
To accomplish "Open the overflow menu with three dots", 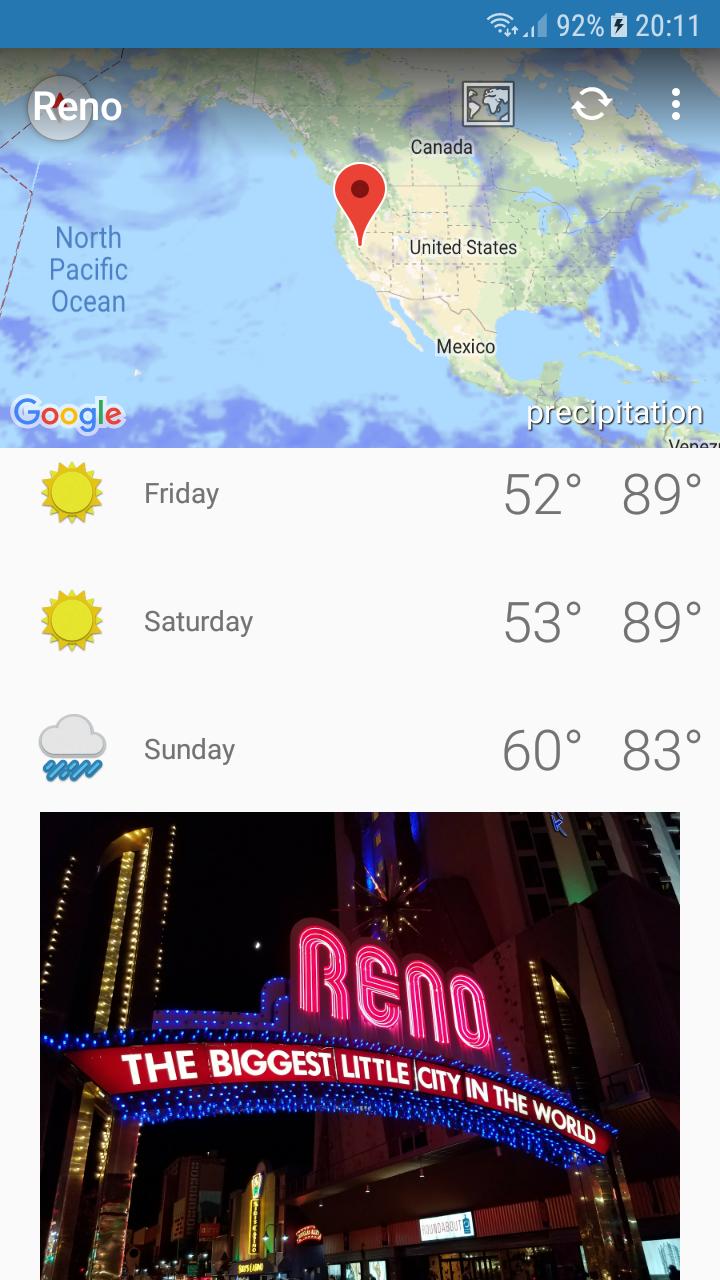I will [x=676, y=104].
